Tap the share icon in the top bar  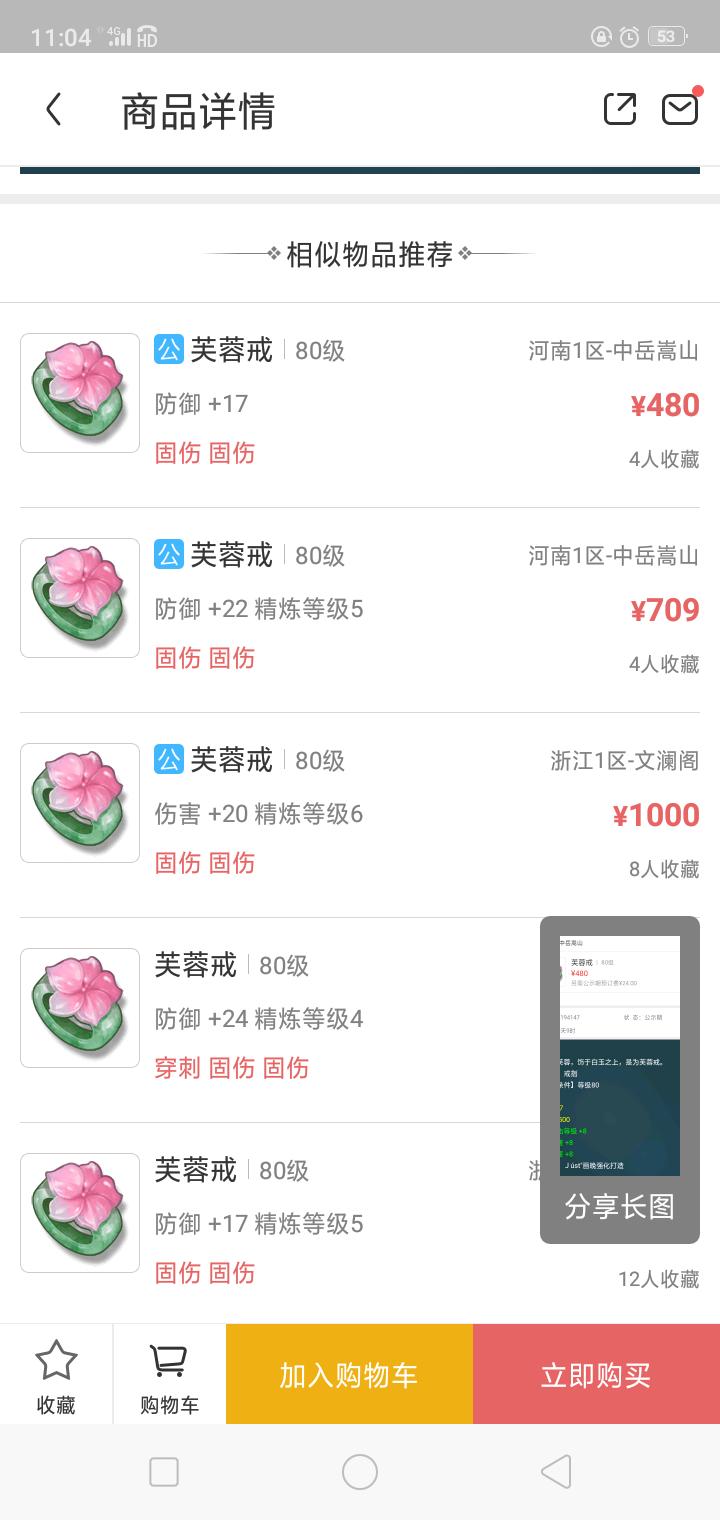click(620, 109)
